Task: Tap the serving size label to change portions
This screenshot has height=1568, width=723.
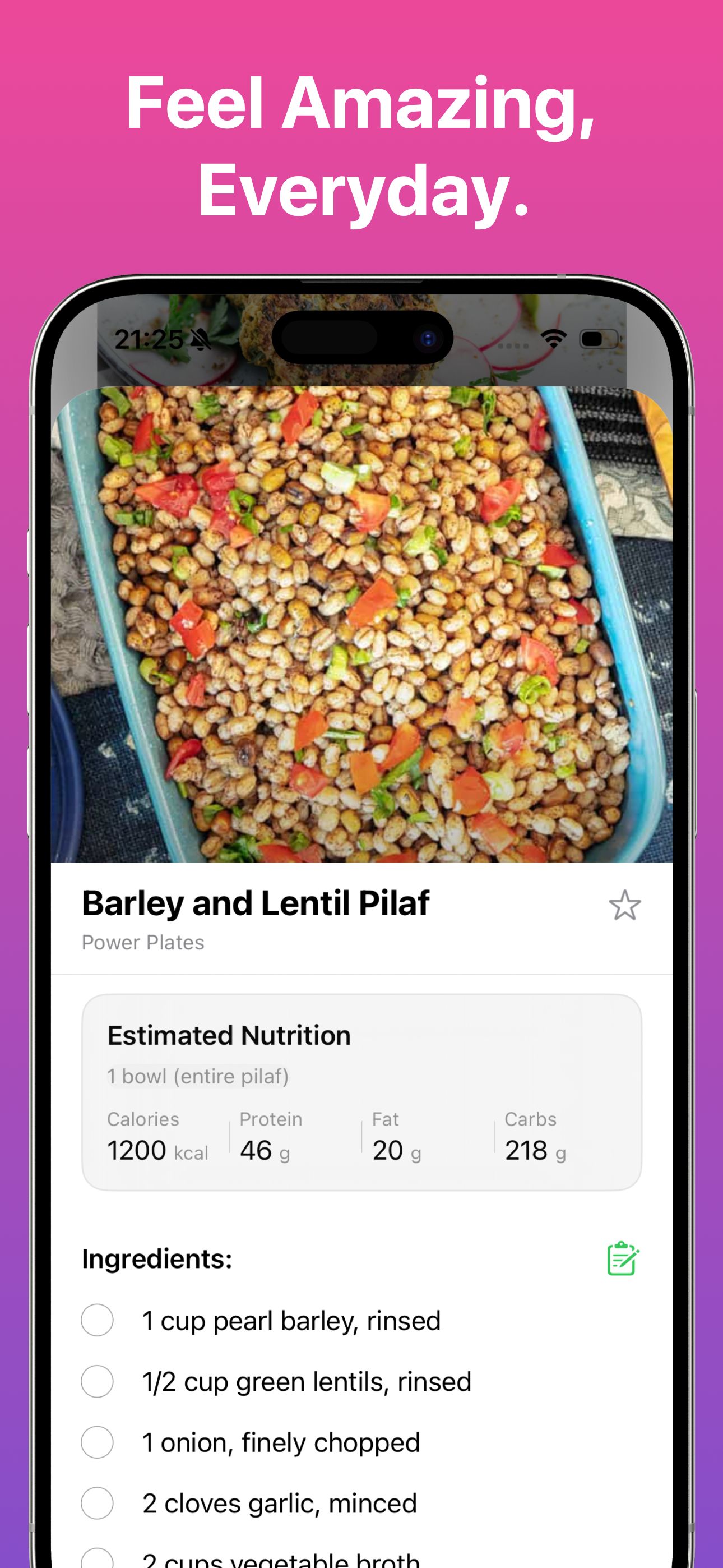Action: tap(198, 1076)
